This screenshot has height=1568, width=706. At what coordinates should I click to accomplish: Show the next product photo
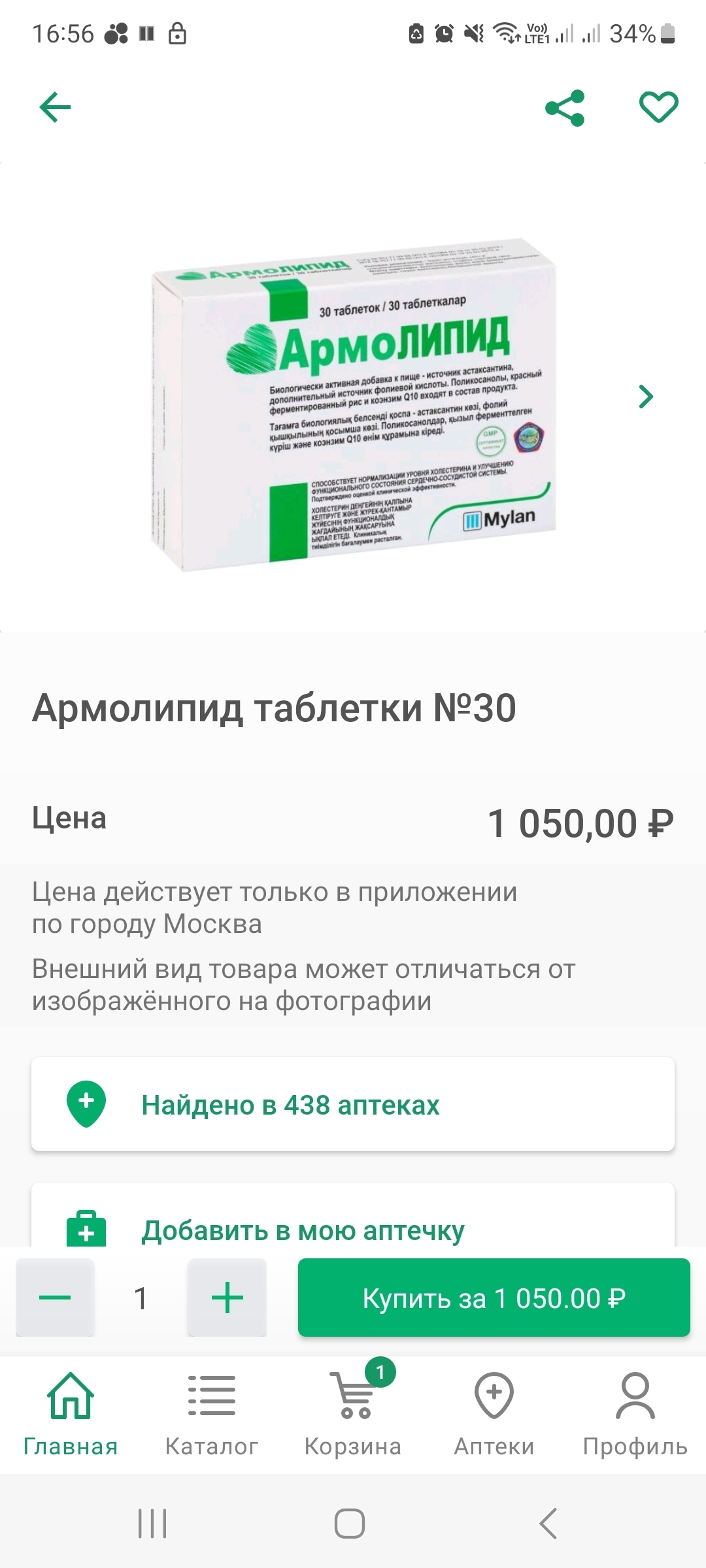[646, 397]
